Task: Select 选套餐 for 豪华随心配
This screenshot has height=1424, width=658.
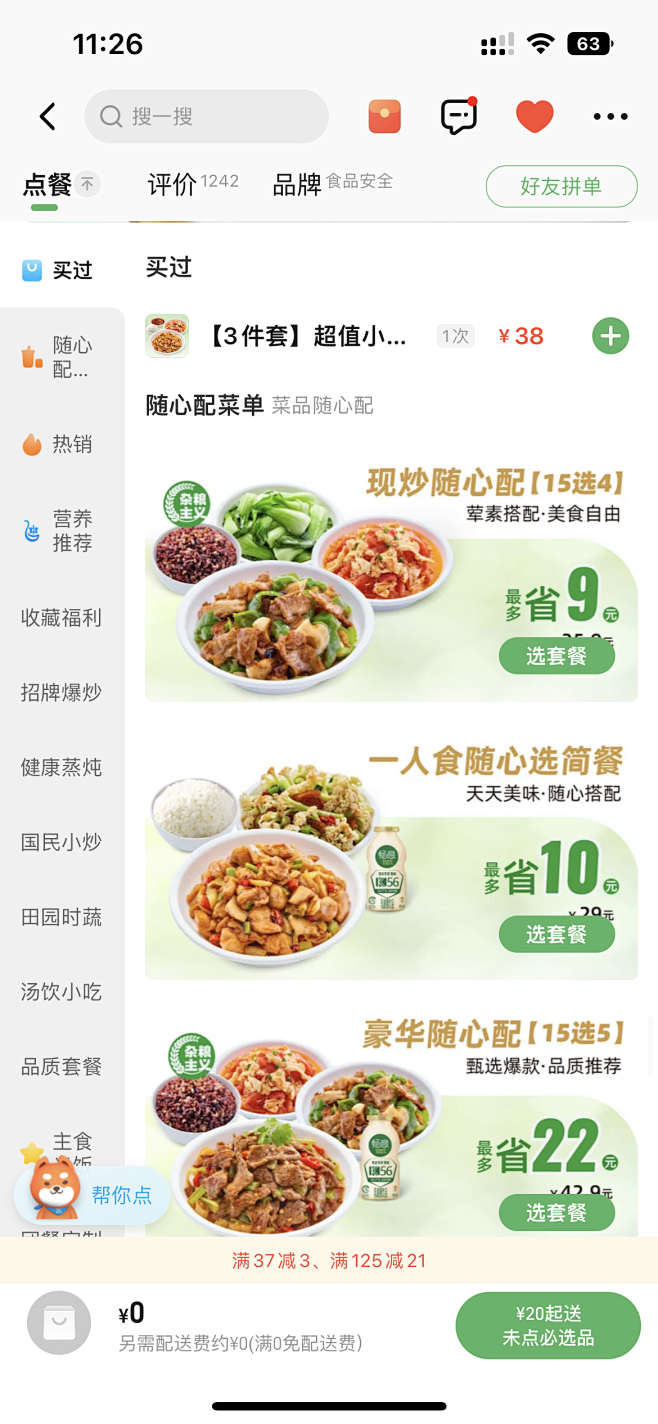Action: pos(556,1212)
